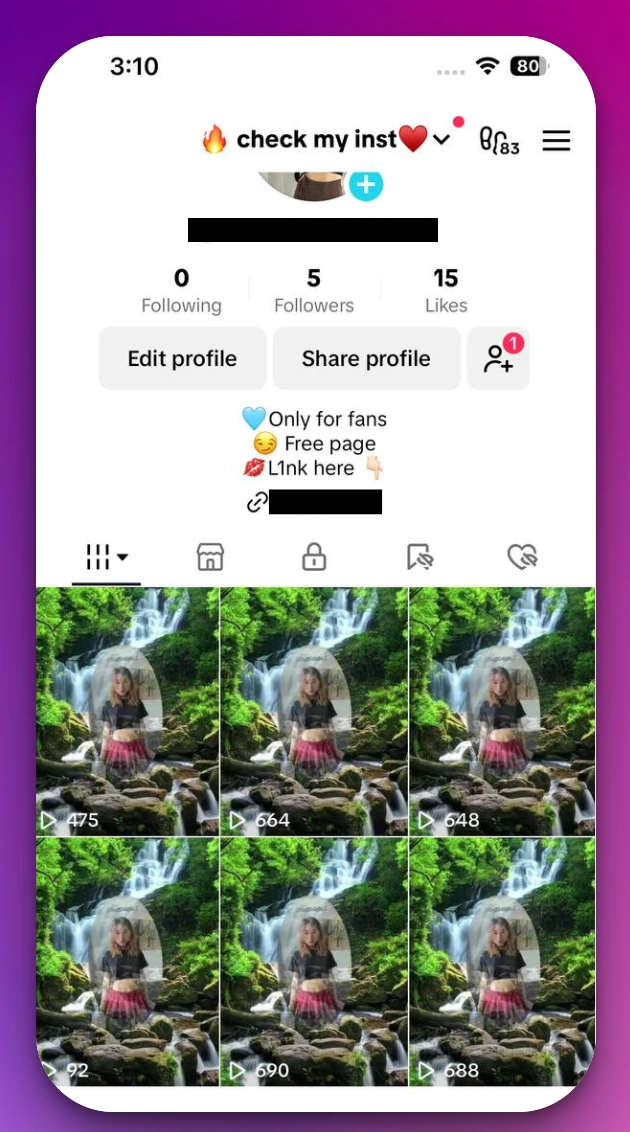Open the video with 475 views
This screenshot has width=630, height=1132.
[127, 710]
